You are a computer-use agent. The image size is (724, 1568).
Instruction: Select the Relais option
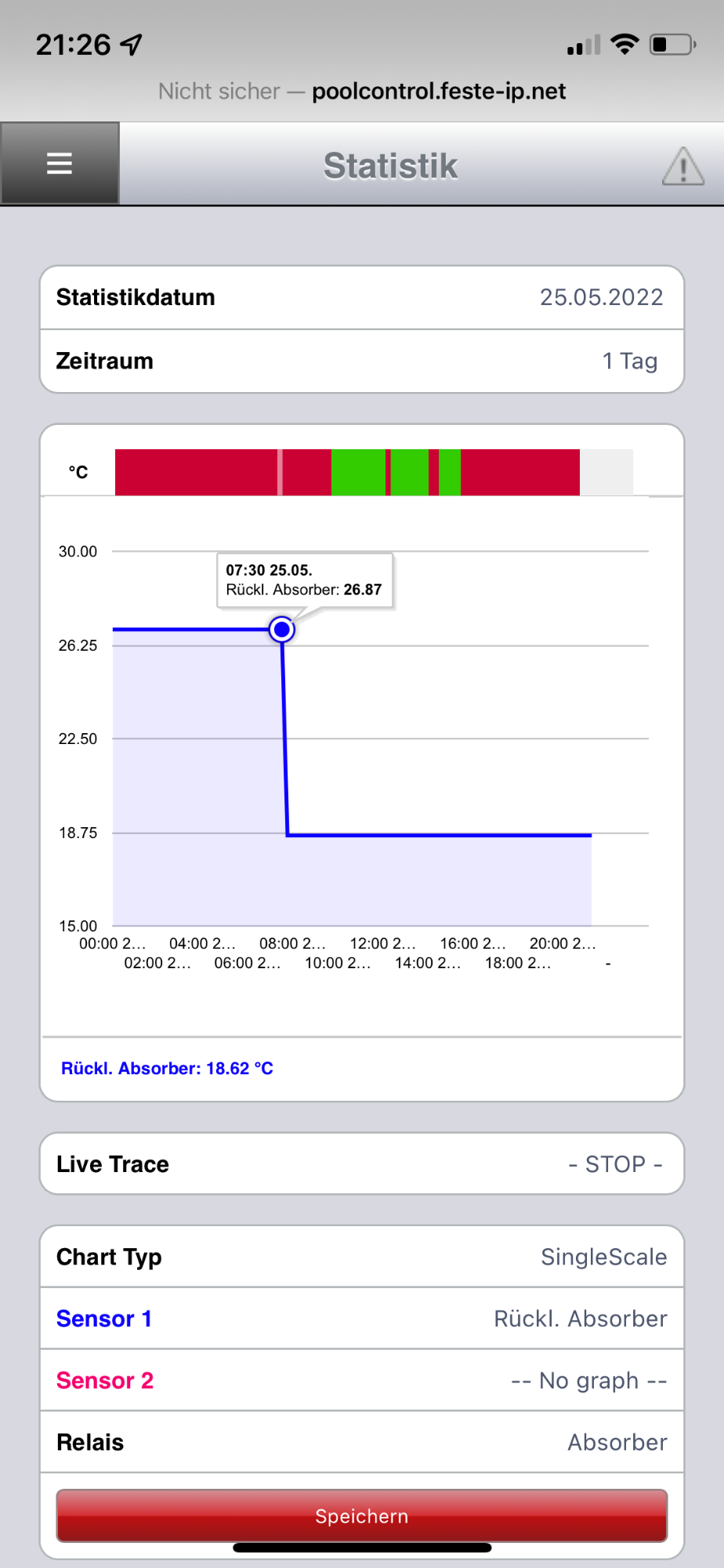(362, 1442)
